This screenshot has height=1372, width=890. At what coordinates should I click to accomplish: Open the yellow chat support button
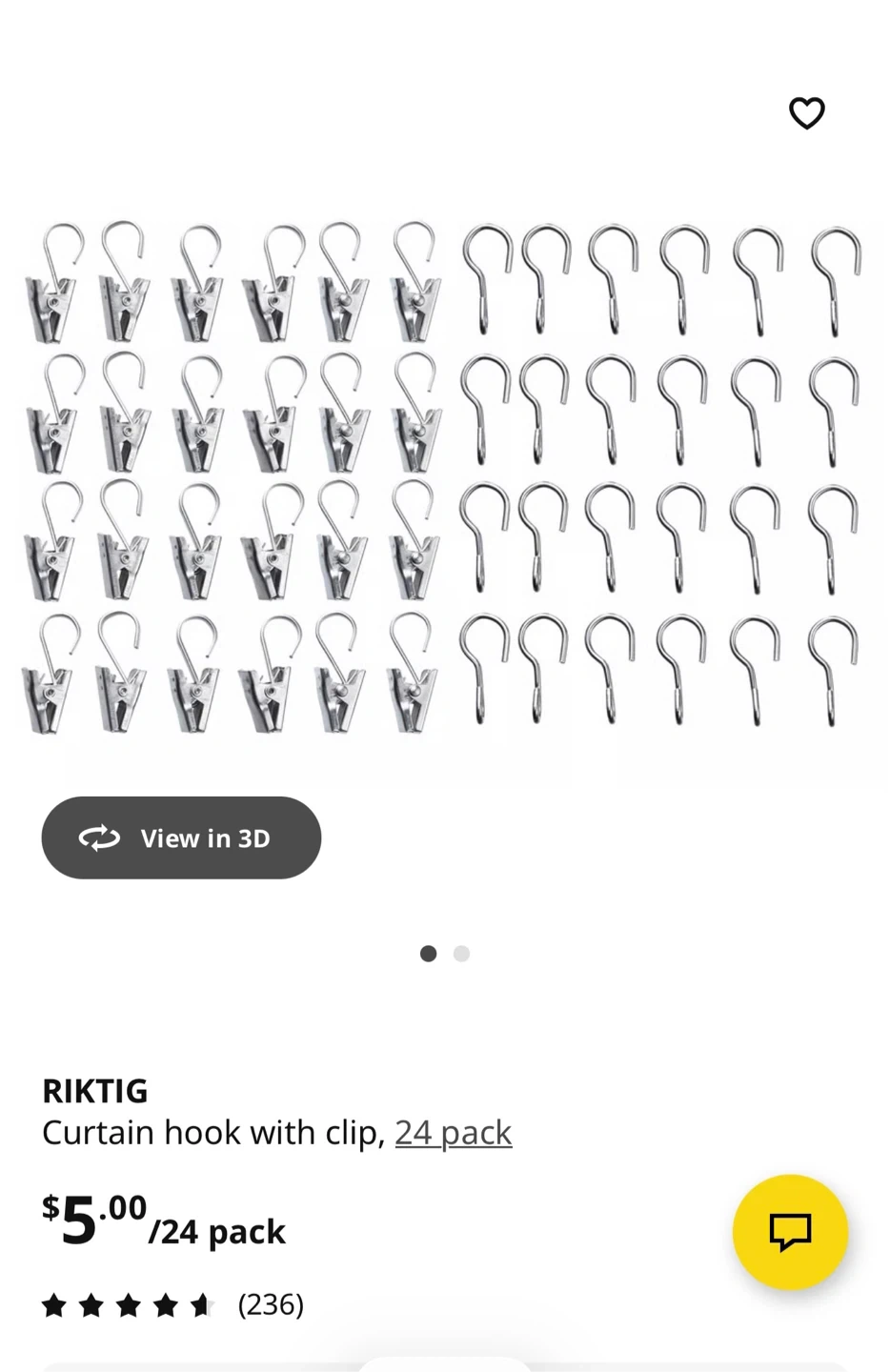[790, 1232]
